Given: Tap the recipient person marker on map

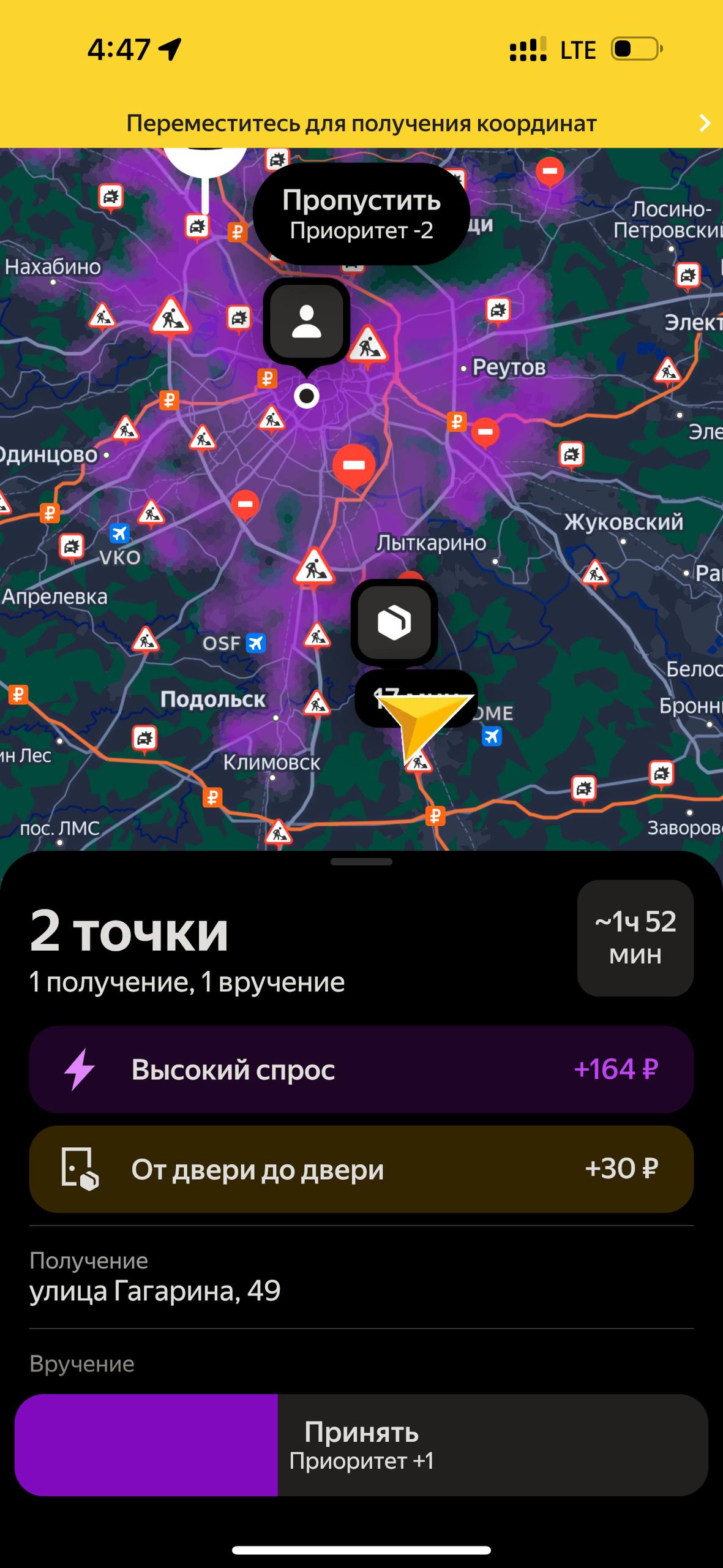Looking at the screenshot, I should pos(306,321).
